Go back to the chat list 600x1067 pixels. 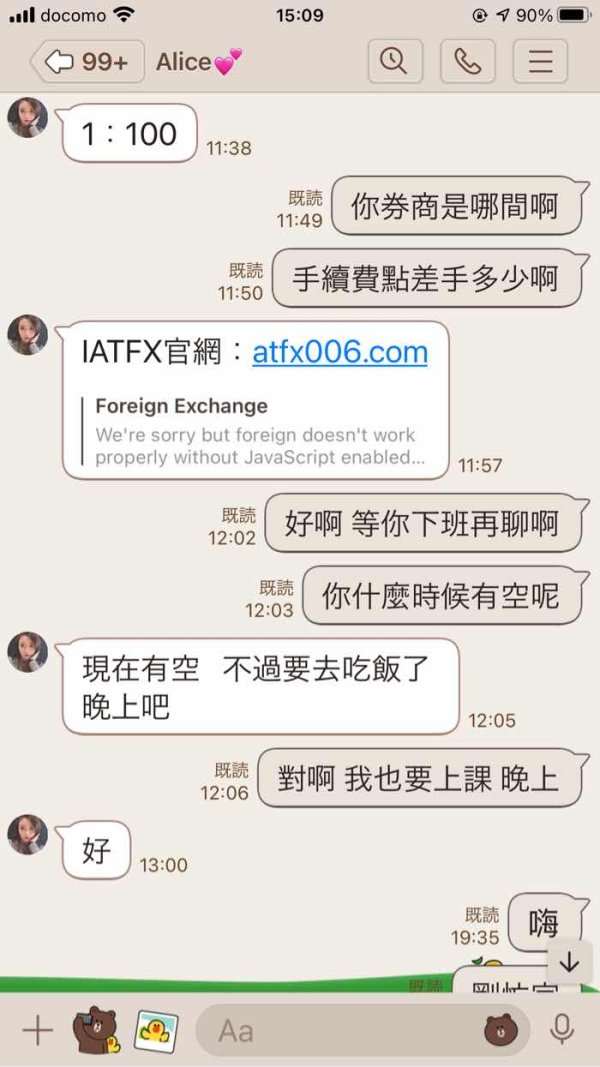pos(88,62)
